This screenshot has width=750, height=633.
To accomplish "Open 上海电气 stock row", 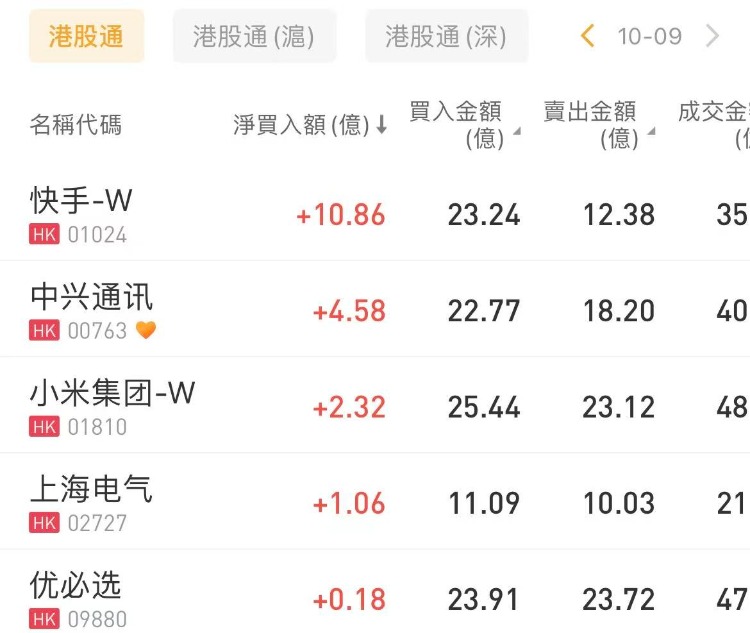I will tap(92, 502).
